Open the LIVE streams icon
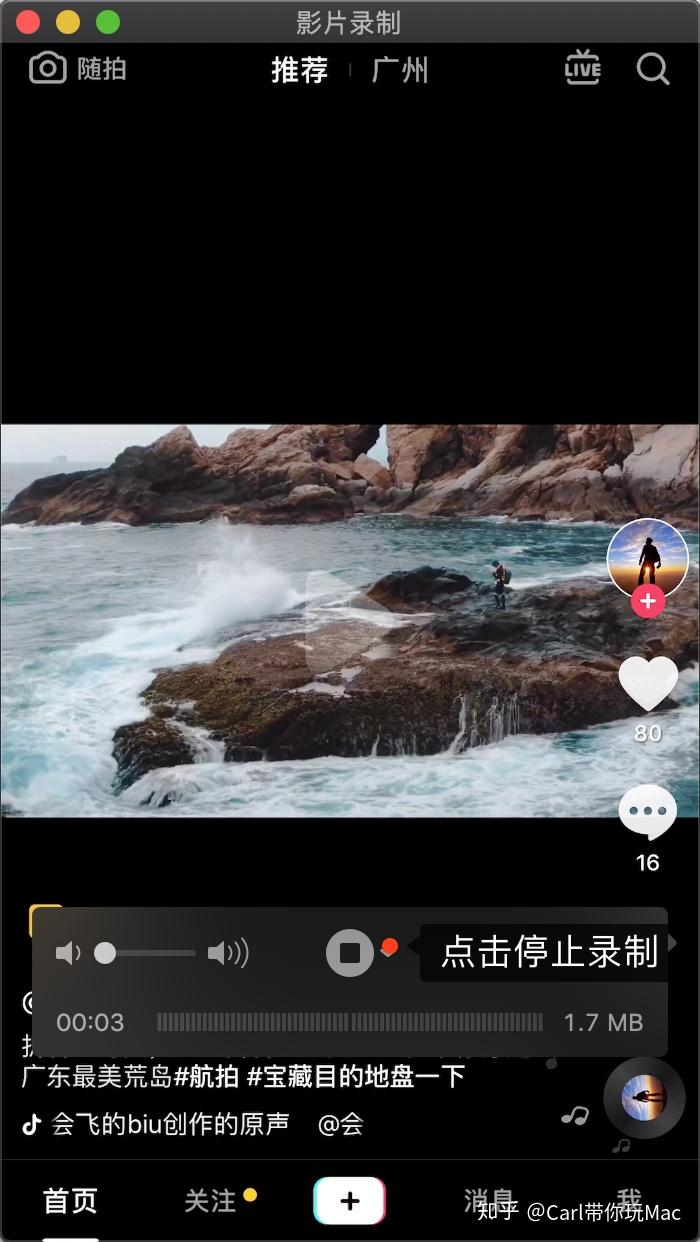700x1242 pixels. pos(583,69)
